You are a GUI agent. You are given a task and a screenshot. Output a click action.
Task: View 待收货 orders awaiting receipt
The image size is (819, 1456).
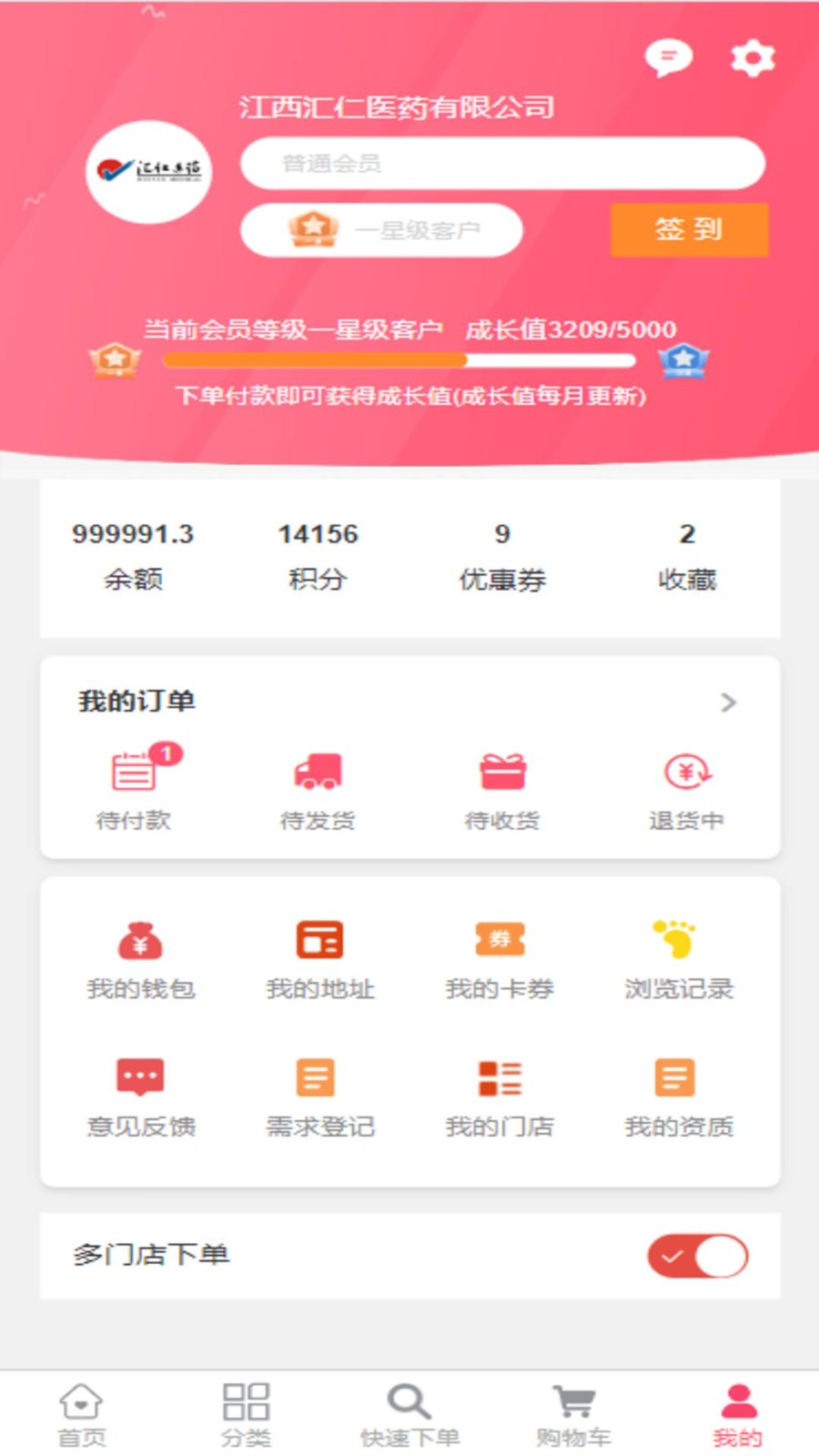[x=502, y=788]
